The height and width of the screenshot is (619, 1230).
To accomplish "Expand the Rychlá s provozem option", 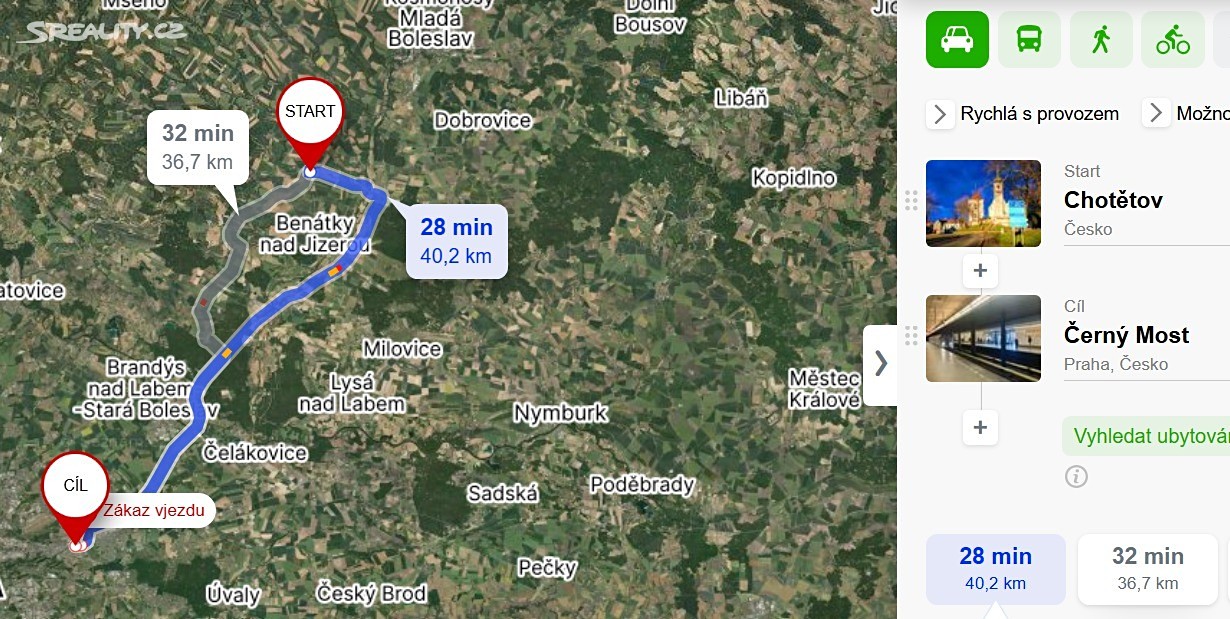I will 940,114.
